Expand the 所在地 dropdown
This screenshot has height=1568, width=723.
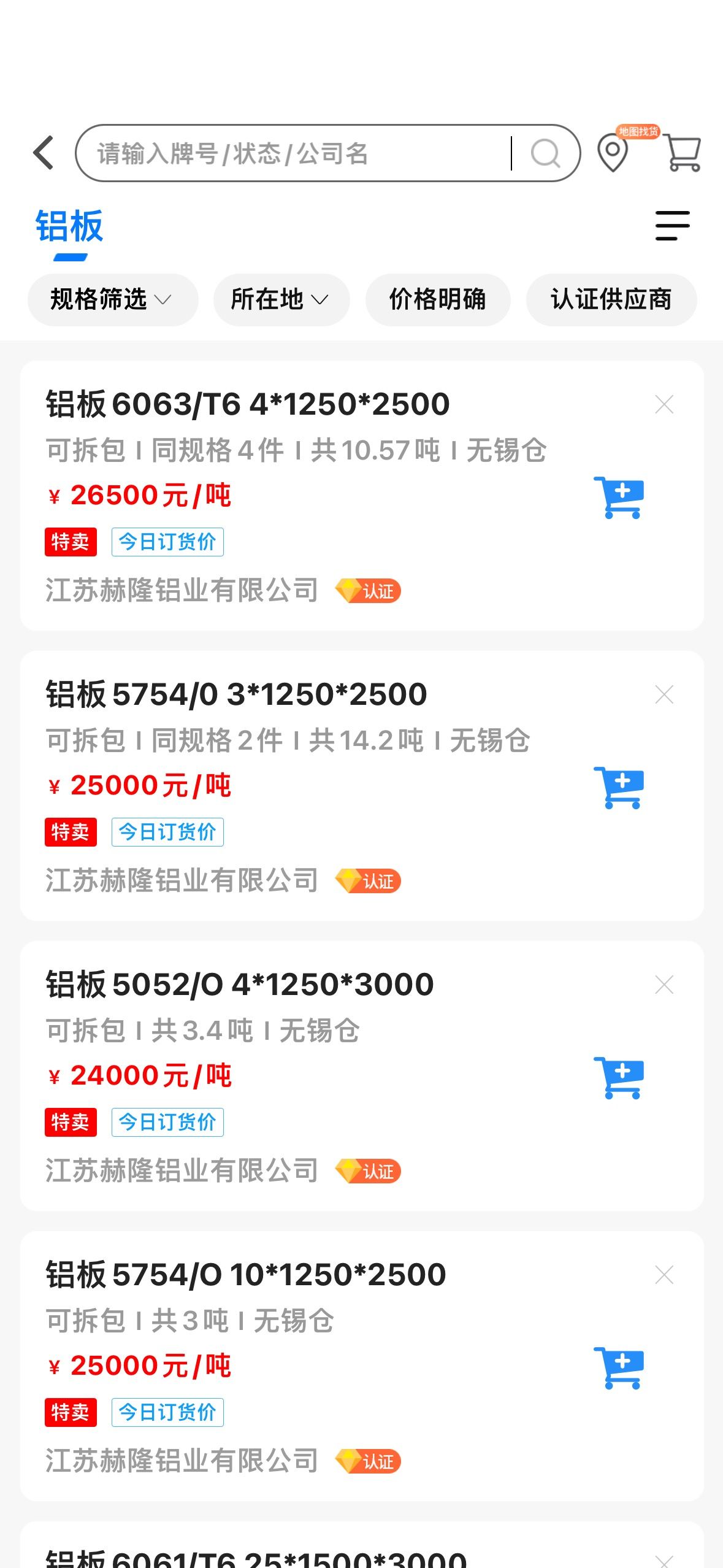(281, 299)
